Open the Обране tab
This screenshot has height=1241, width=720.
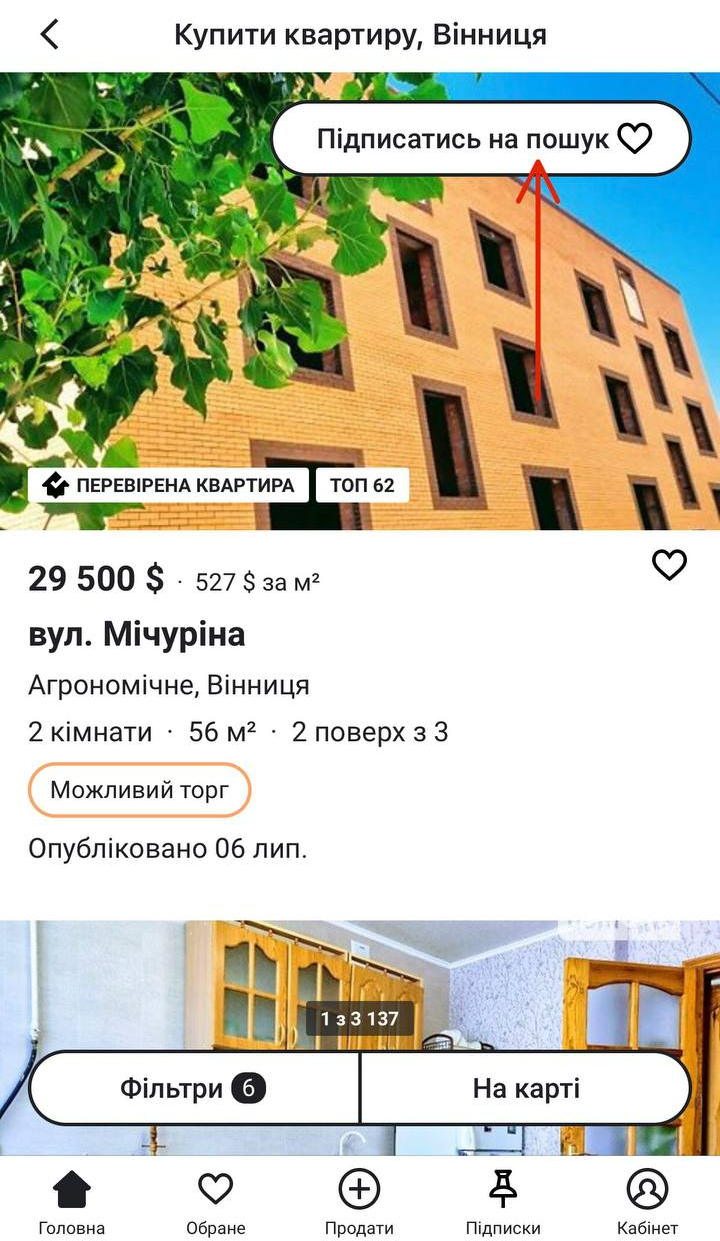(x=215, y=1203)
